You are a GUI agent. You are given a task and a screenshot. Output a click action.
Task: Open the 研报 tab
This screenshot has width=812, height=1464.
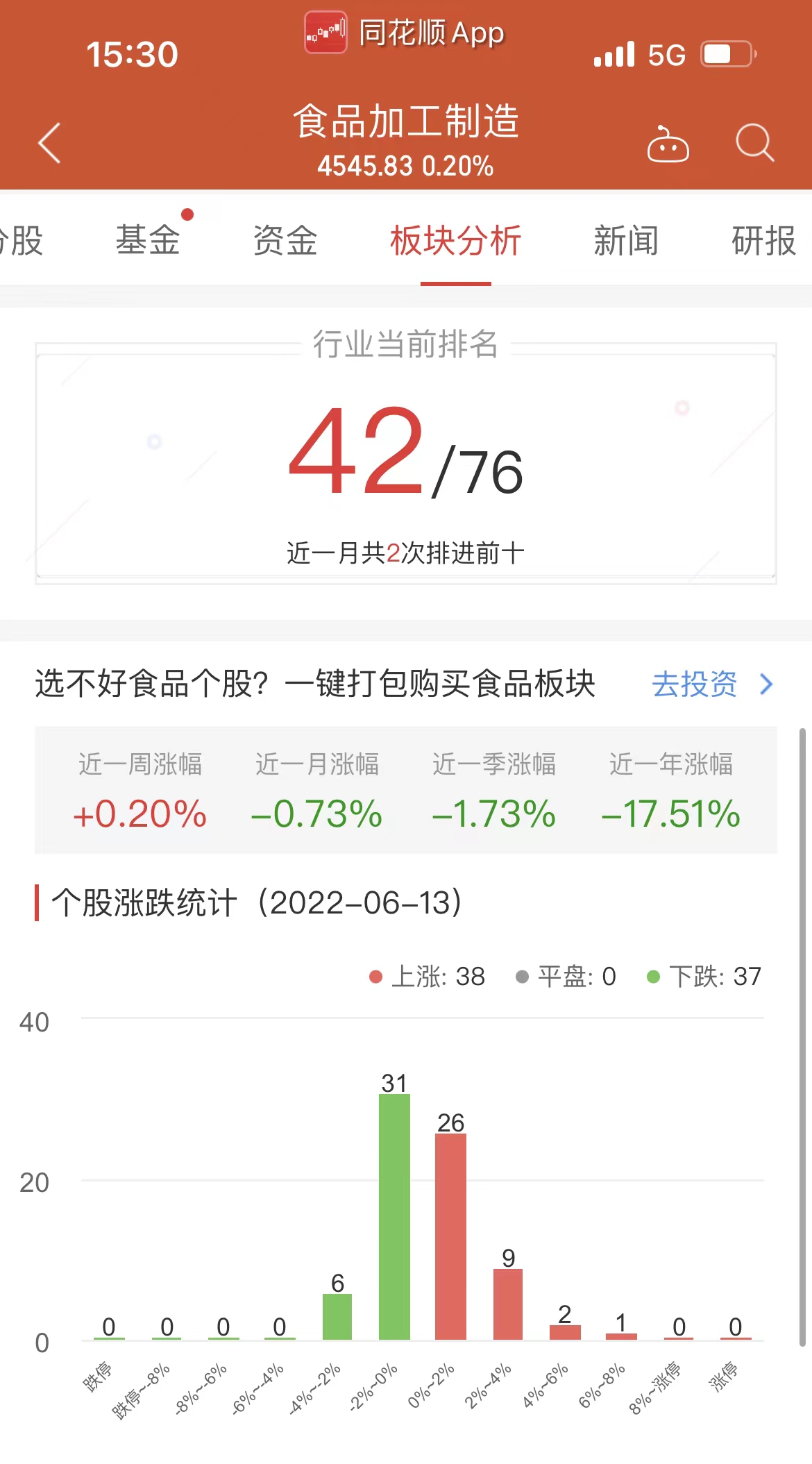click(763, 241)
